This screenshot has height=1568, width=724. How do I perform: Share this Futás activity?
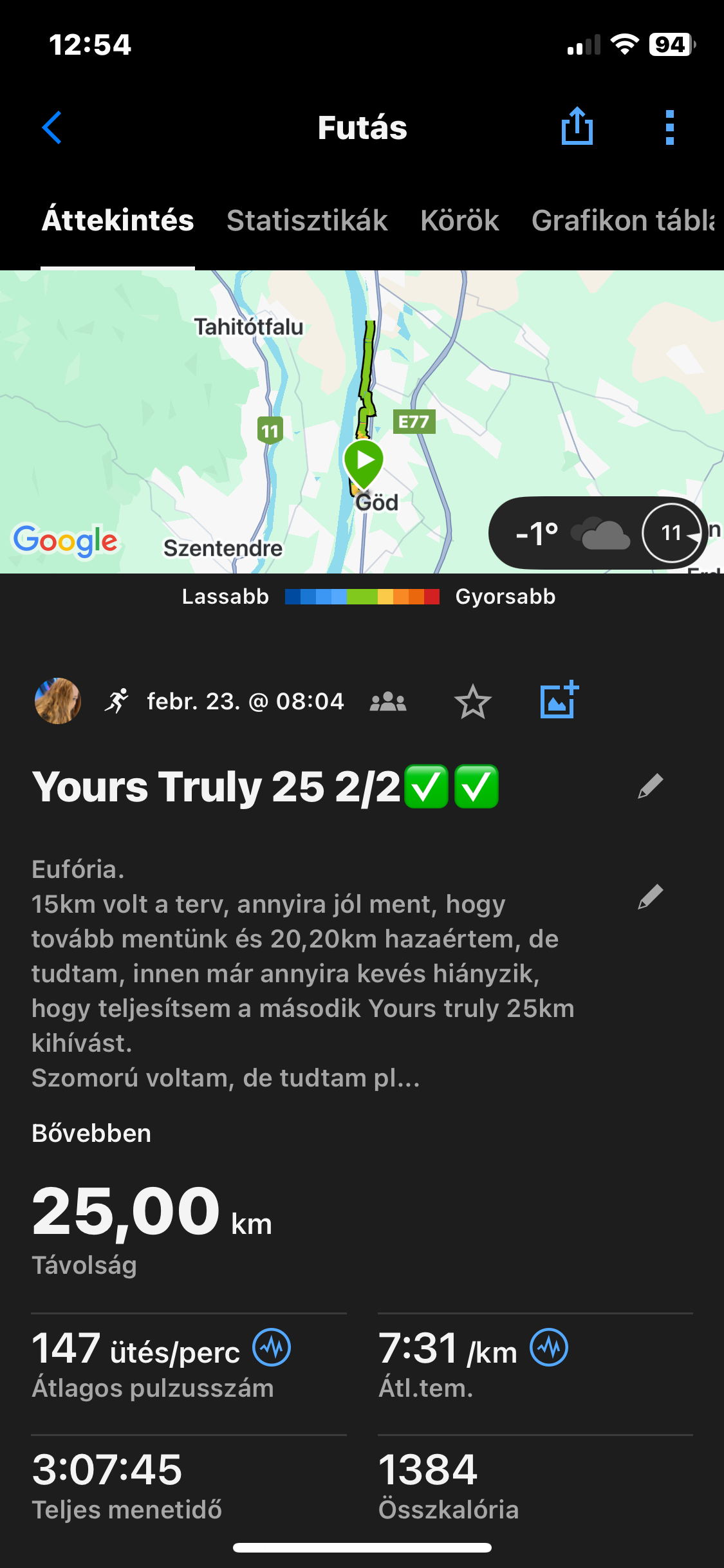577,126
